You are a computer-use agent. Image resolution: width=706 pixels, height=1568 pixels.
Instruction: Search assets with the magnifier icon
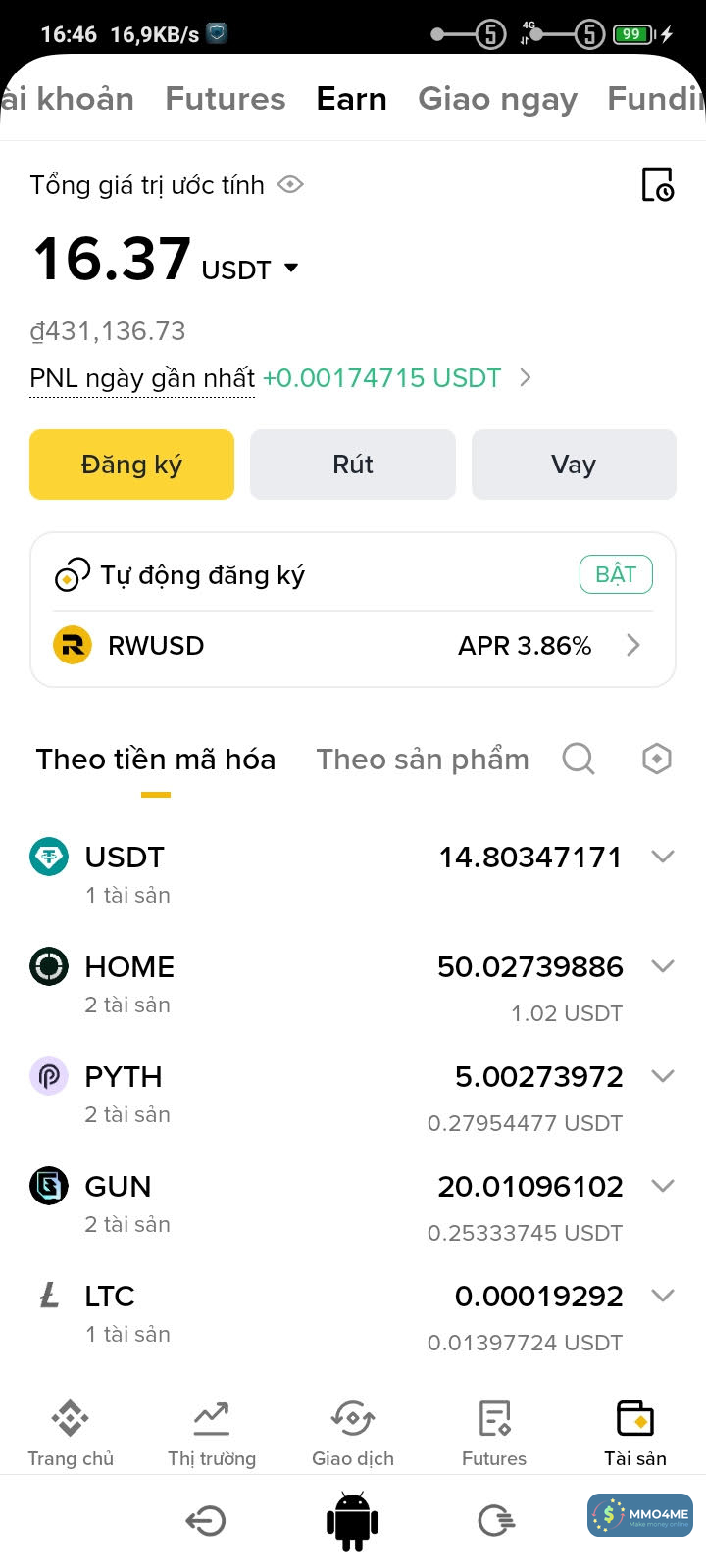pyautogui.click(x=579, y=759)
